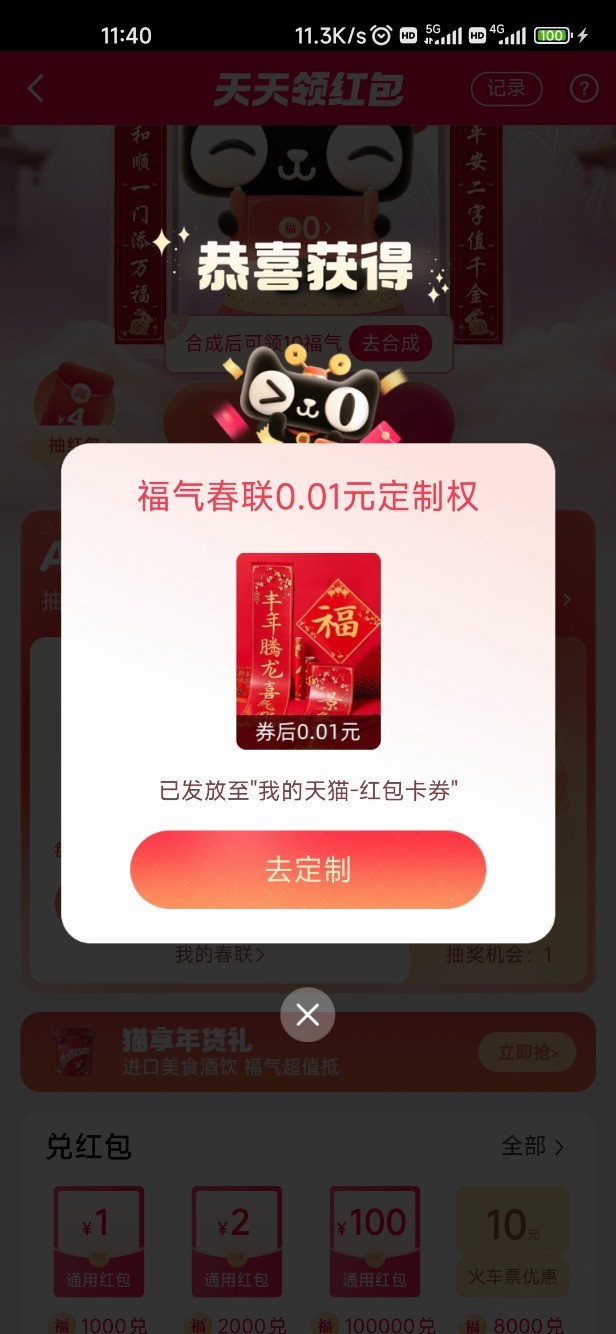616x1334 pixels.
Task: Dismiss the reward popup with X
Action: [x=308, y=1015]
